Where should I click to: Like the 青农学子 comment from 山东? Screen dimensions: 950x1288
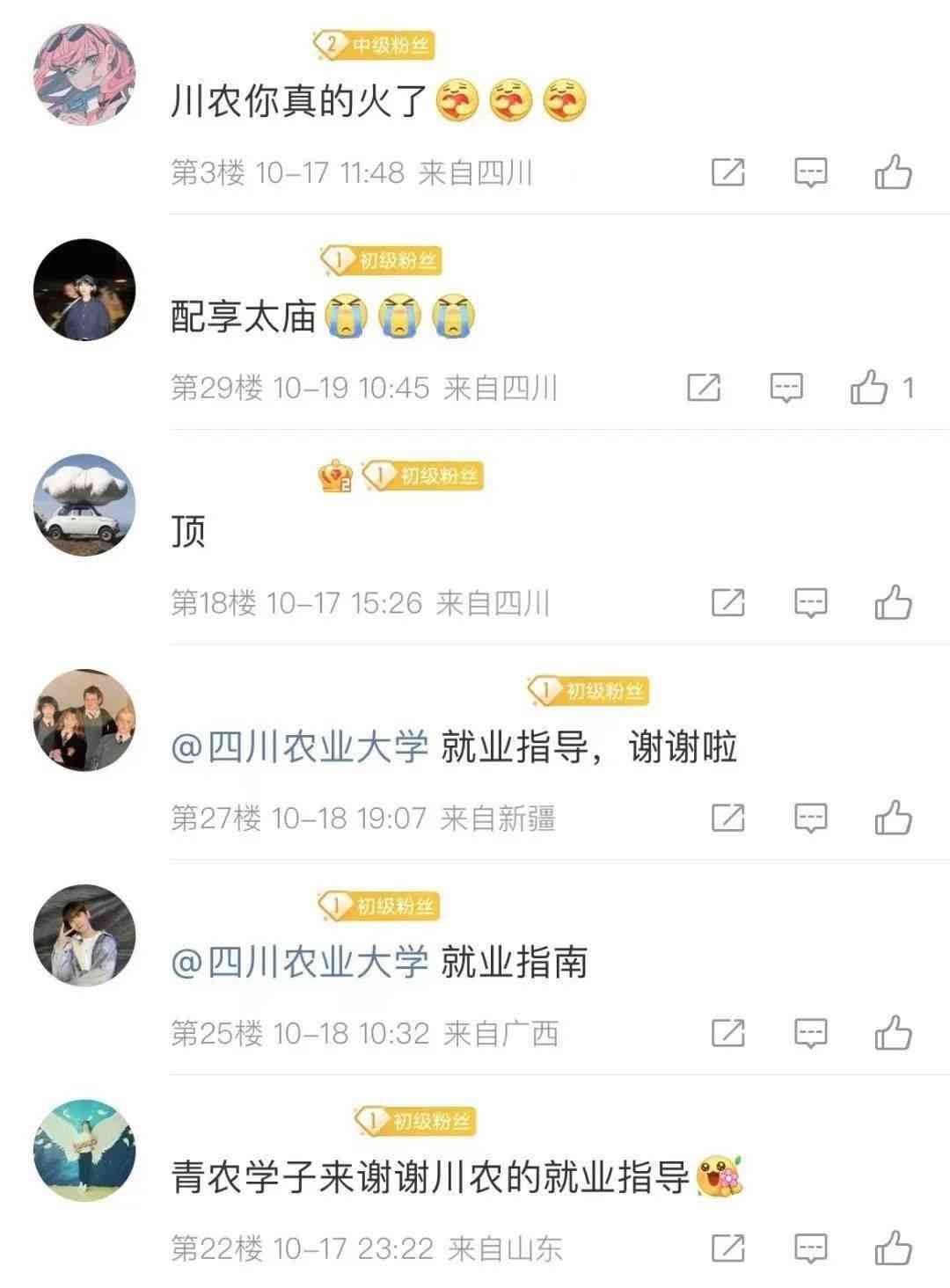pyautogui.click(x=893, y=1248)
